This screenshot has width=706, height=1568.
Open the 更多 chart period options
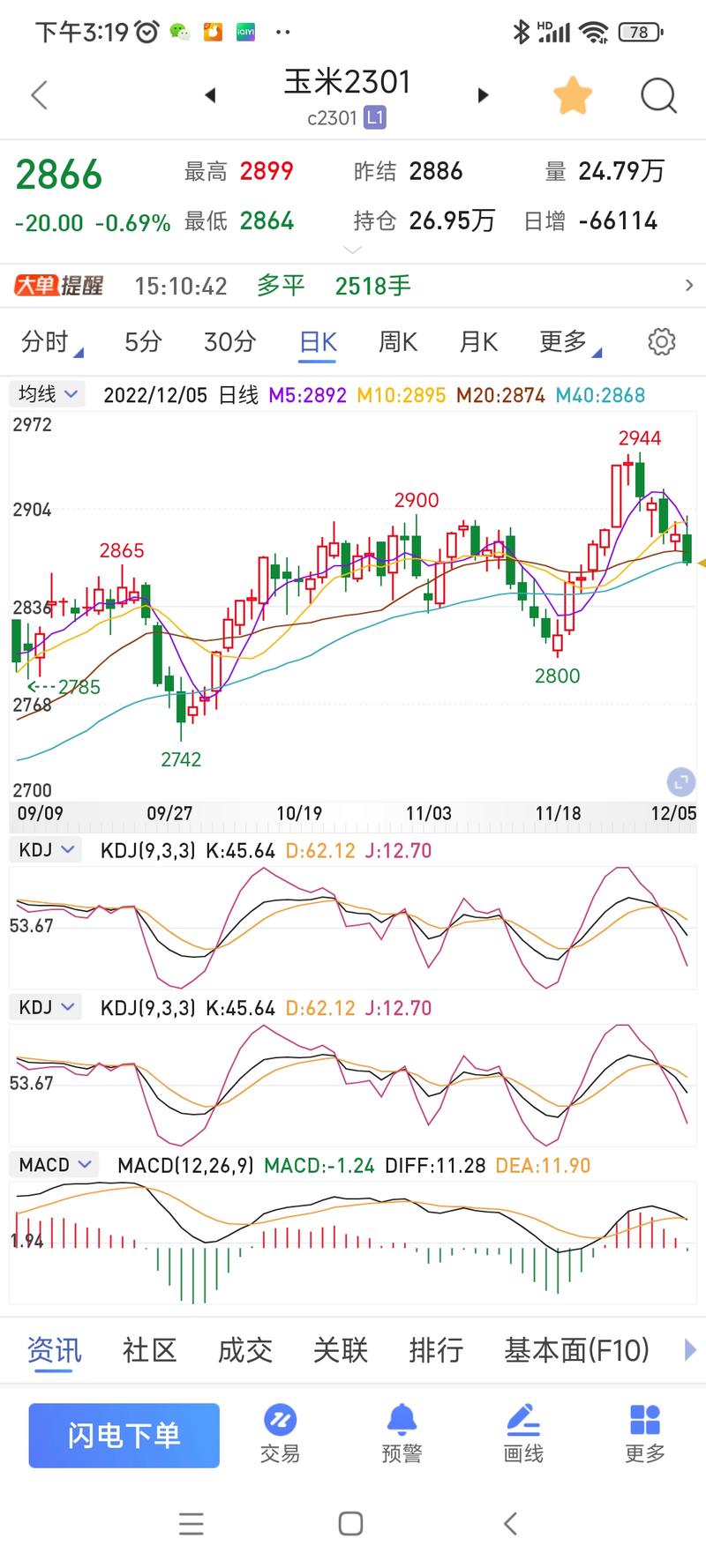(565, 341)
